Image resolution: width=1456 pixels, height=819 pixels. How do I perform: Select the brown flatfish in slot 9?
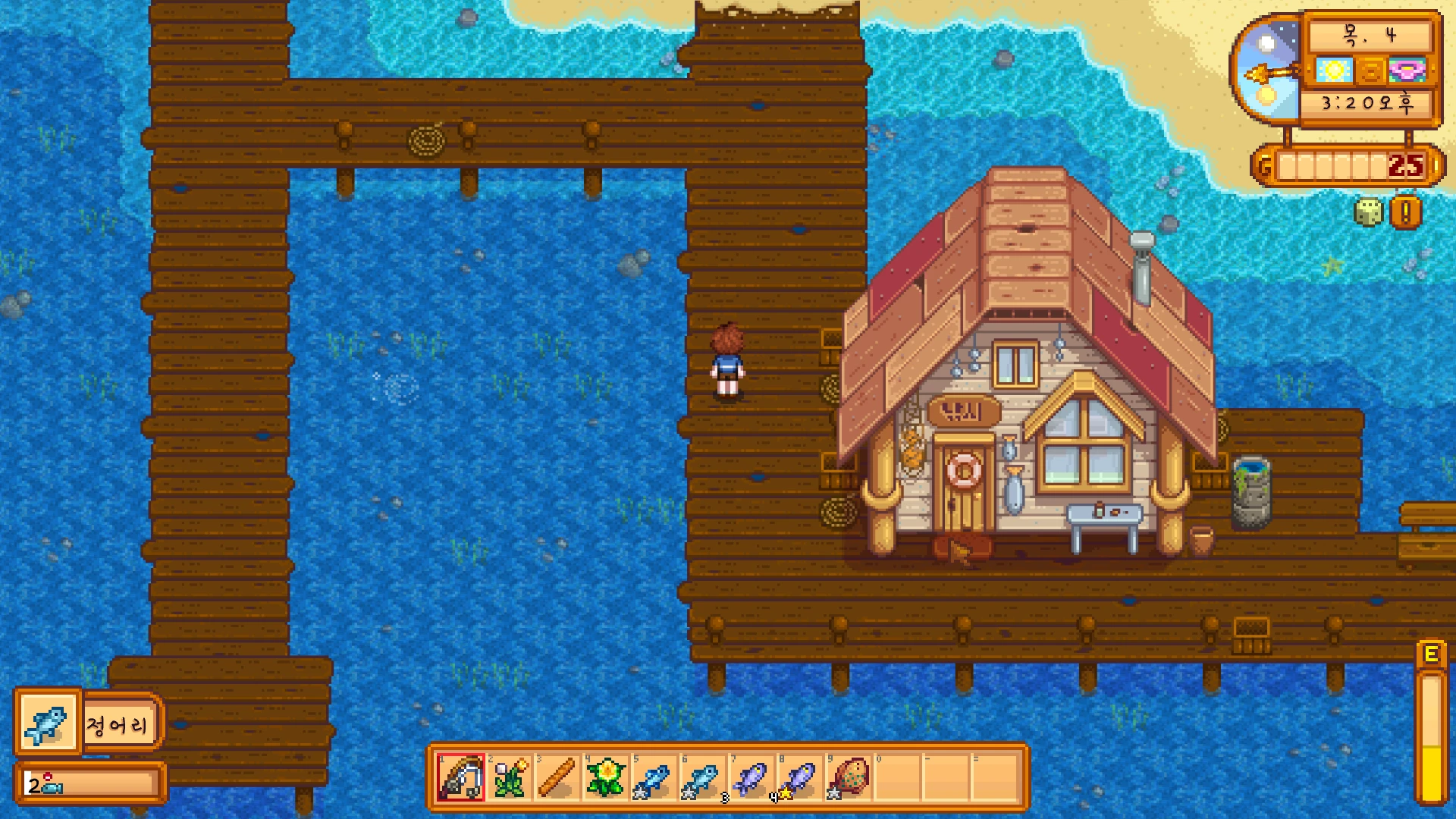coord(848,777)
